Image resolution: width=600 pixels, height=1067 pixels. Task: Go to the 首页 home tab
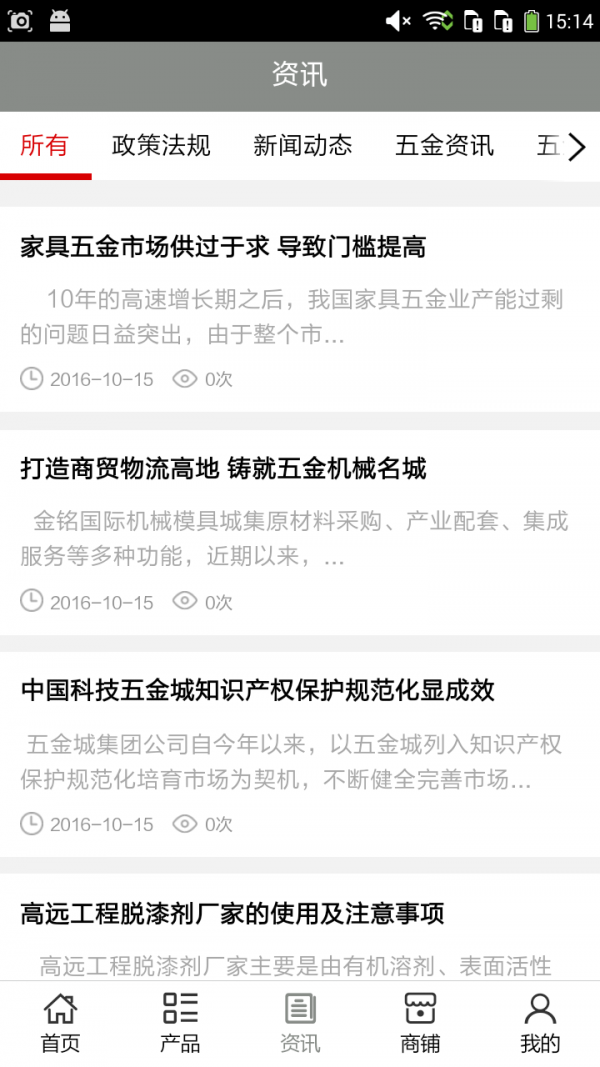point(60,1023)
